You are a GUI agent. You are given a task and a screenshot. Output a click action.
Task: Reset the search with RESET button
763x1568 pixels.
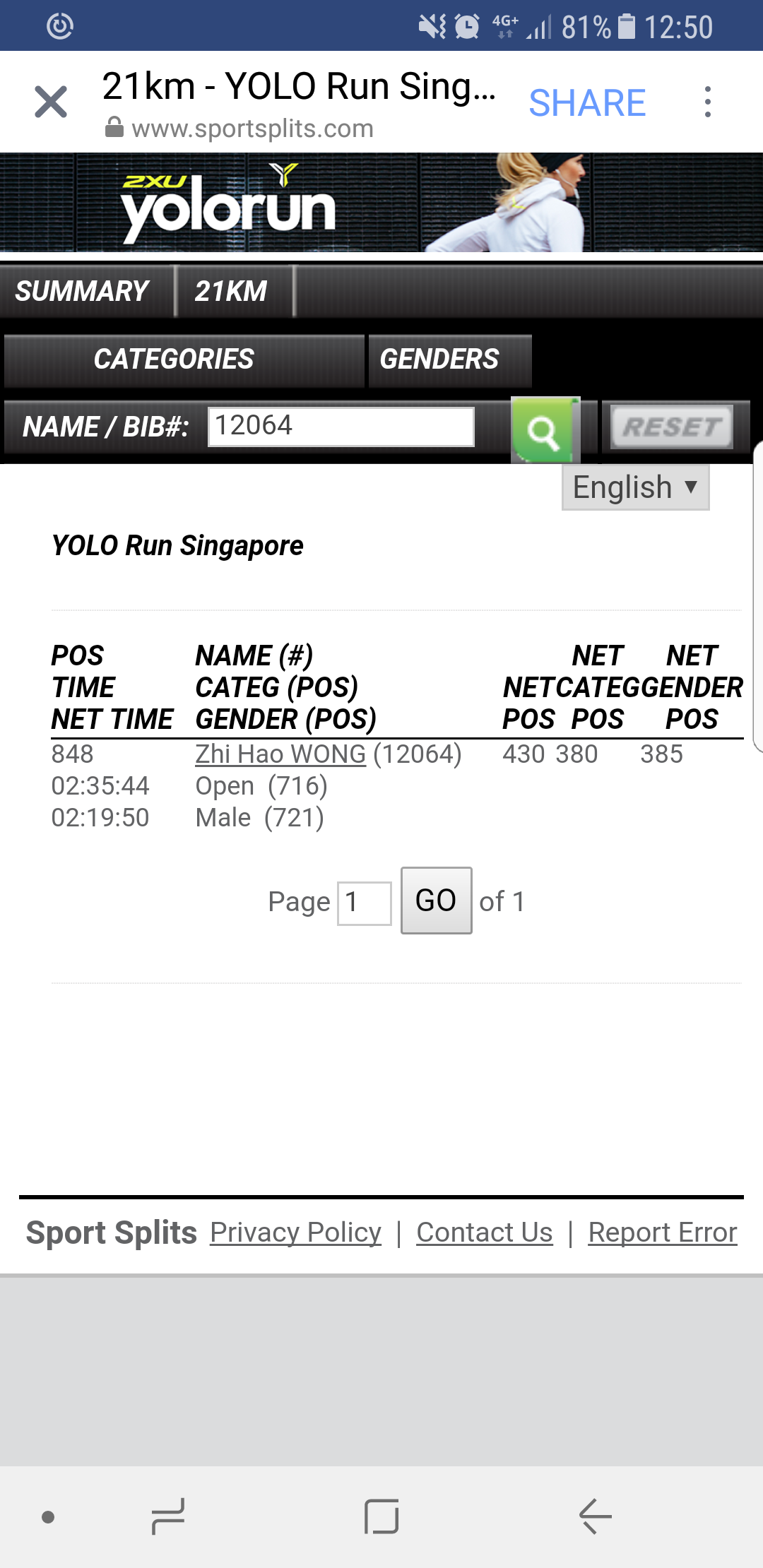coord(672,427)
